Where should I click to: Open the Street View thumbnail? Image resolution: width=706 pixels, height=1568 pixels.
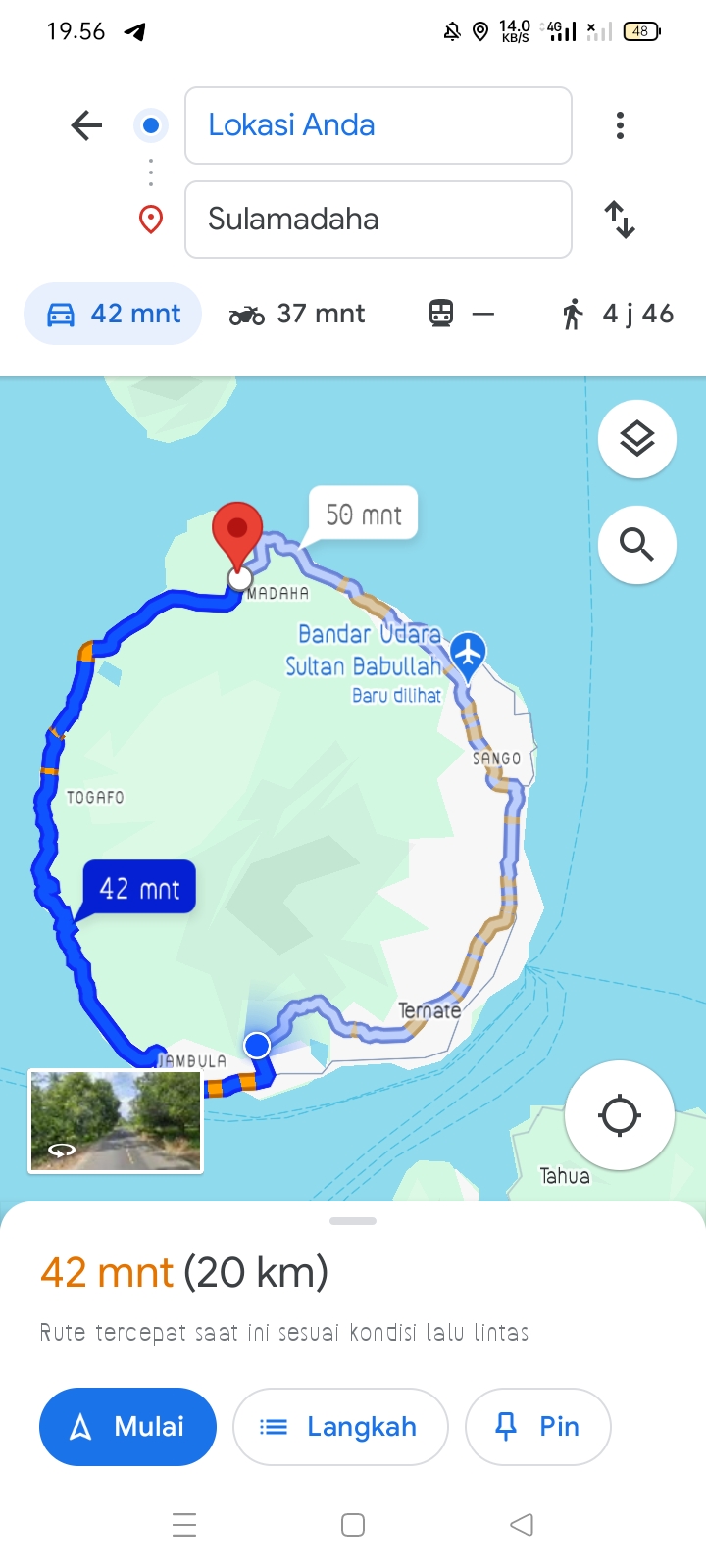pyautogui.click(x=116, y=1121)
